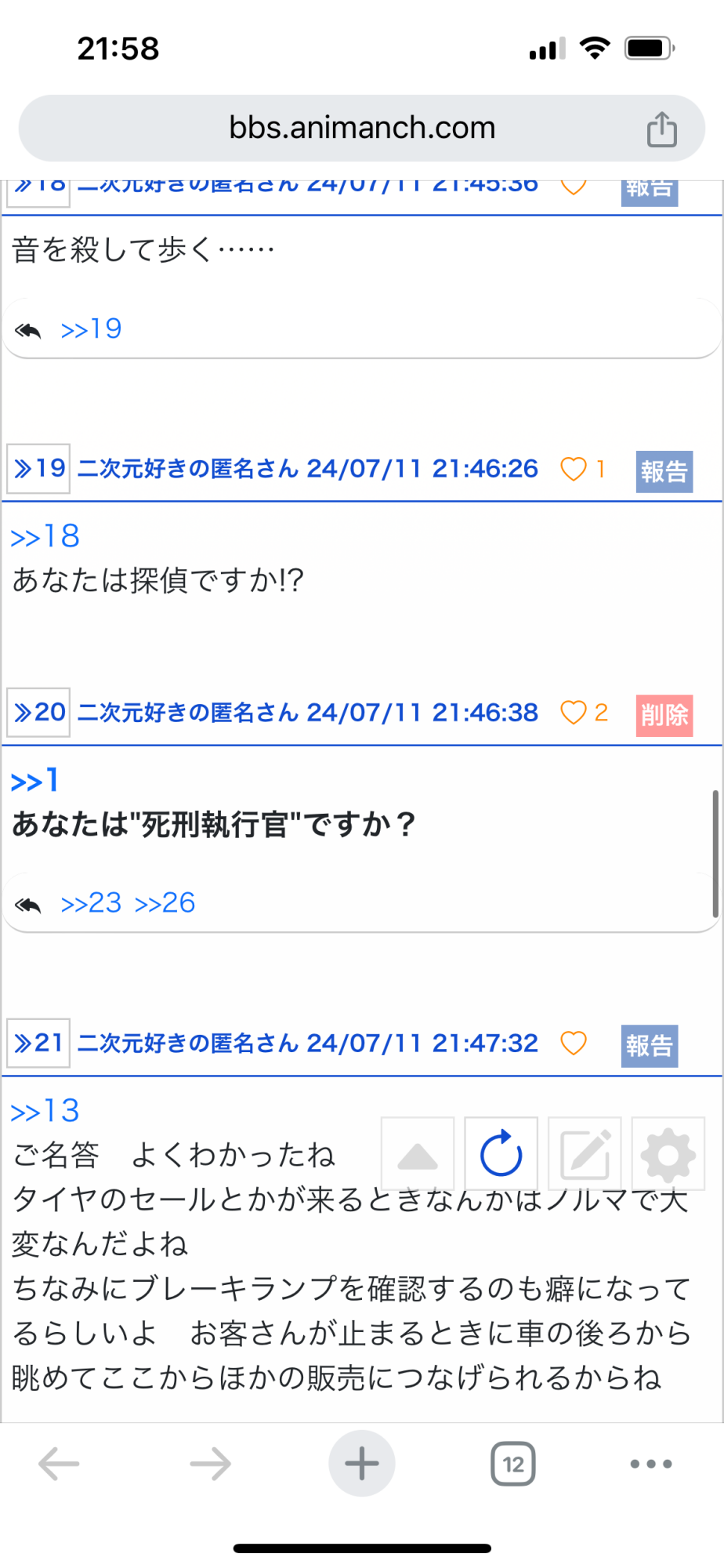This screenshot has width=724, height=1568.
Task: Open reply link >>23 under post 20
Action: pos(92,903)
